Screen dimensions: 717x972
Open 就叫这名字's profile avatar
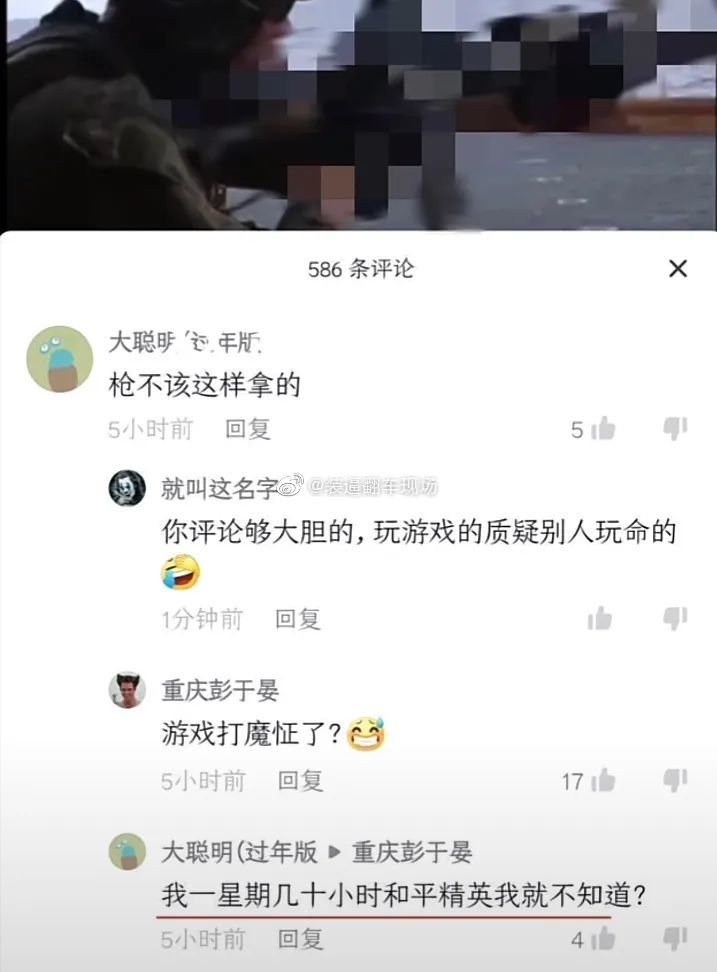(127, 488)
